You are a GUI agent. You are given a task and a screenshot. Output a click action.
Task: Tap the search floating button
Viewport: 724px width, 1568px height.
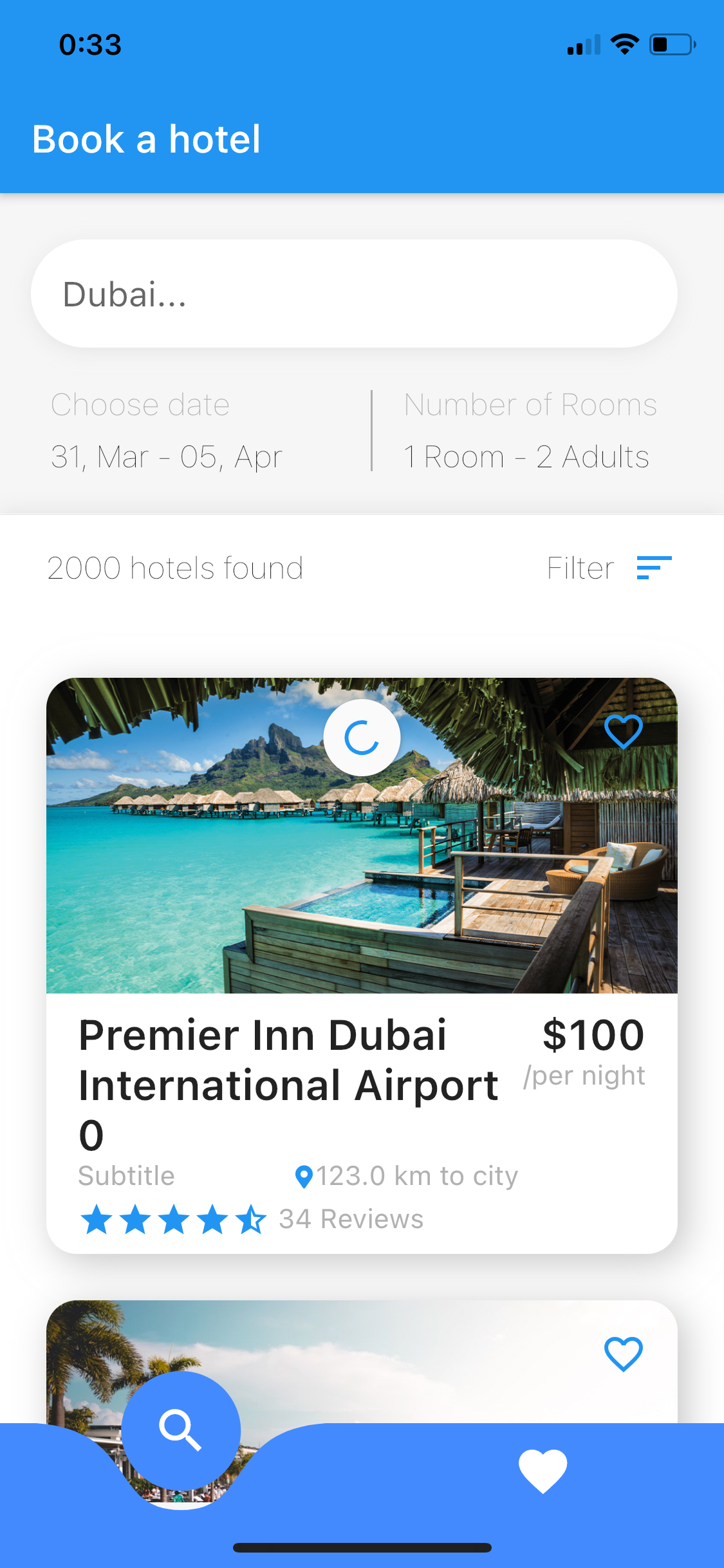click(181, 1430)
